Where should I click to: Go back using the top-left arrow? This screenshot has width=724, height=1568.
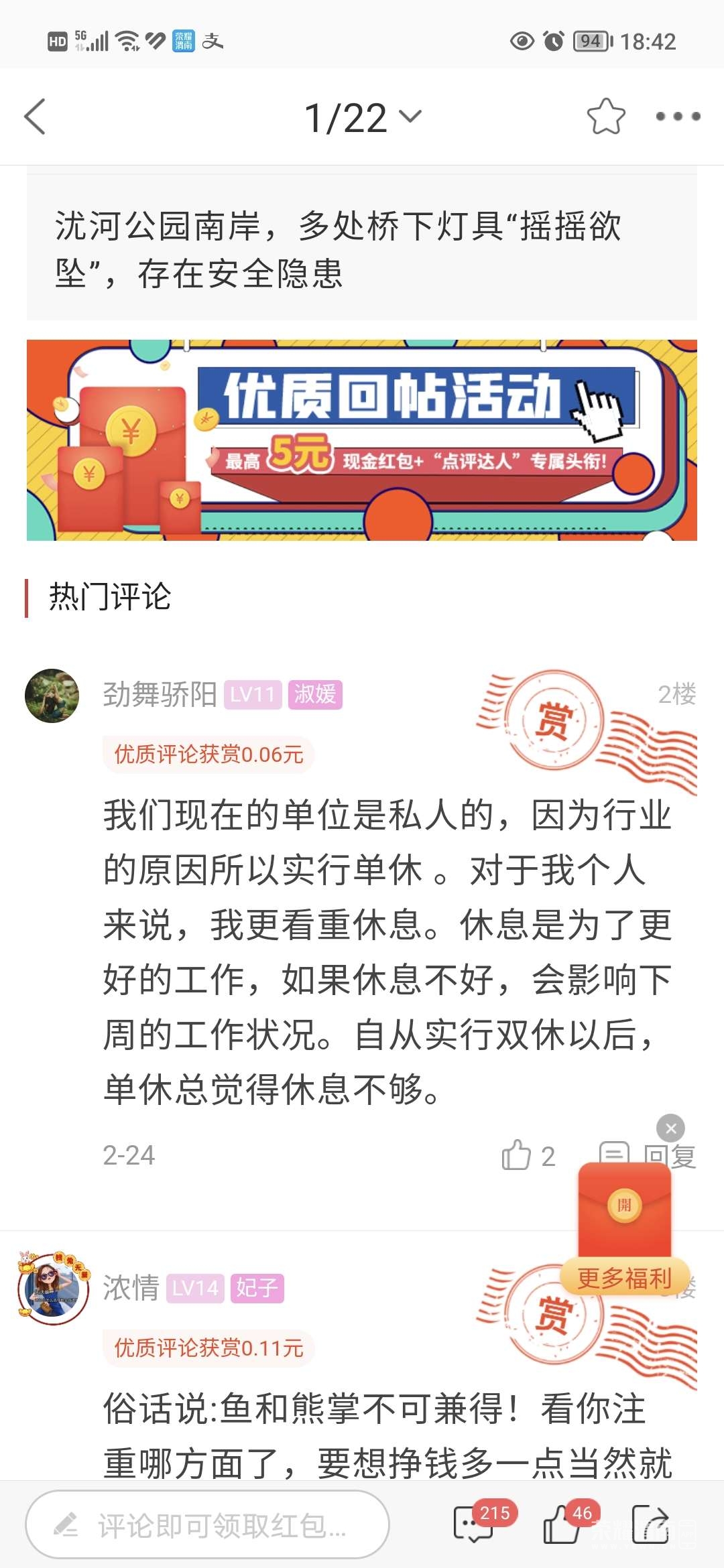(35, 117)
